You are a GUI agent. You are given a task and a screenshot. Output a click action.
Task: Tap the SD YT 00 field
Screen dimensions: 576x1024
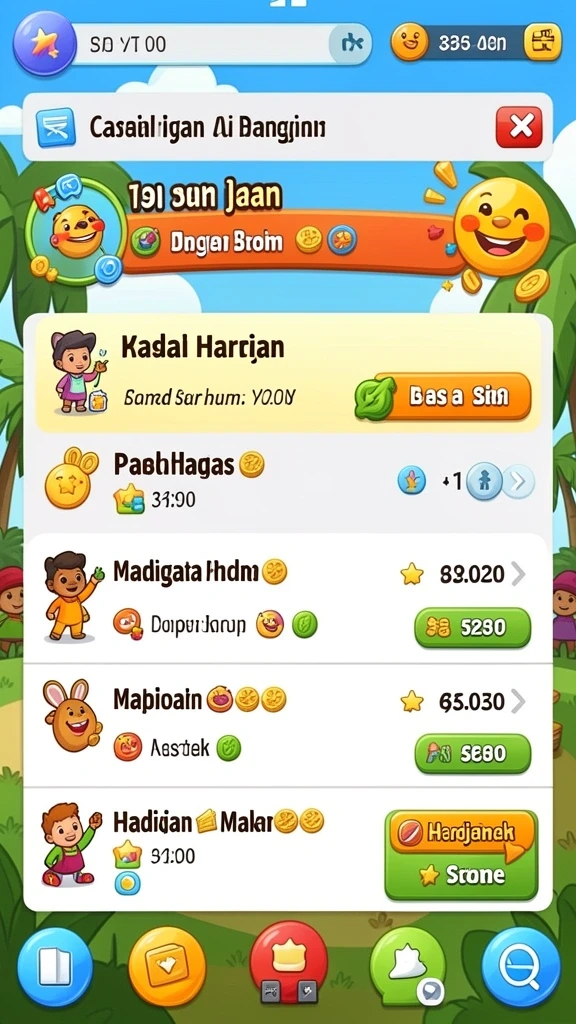202,44
